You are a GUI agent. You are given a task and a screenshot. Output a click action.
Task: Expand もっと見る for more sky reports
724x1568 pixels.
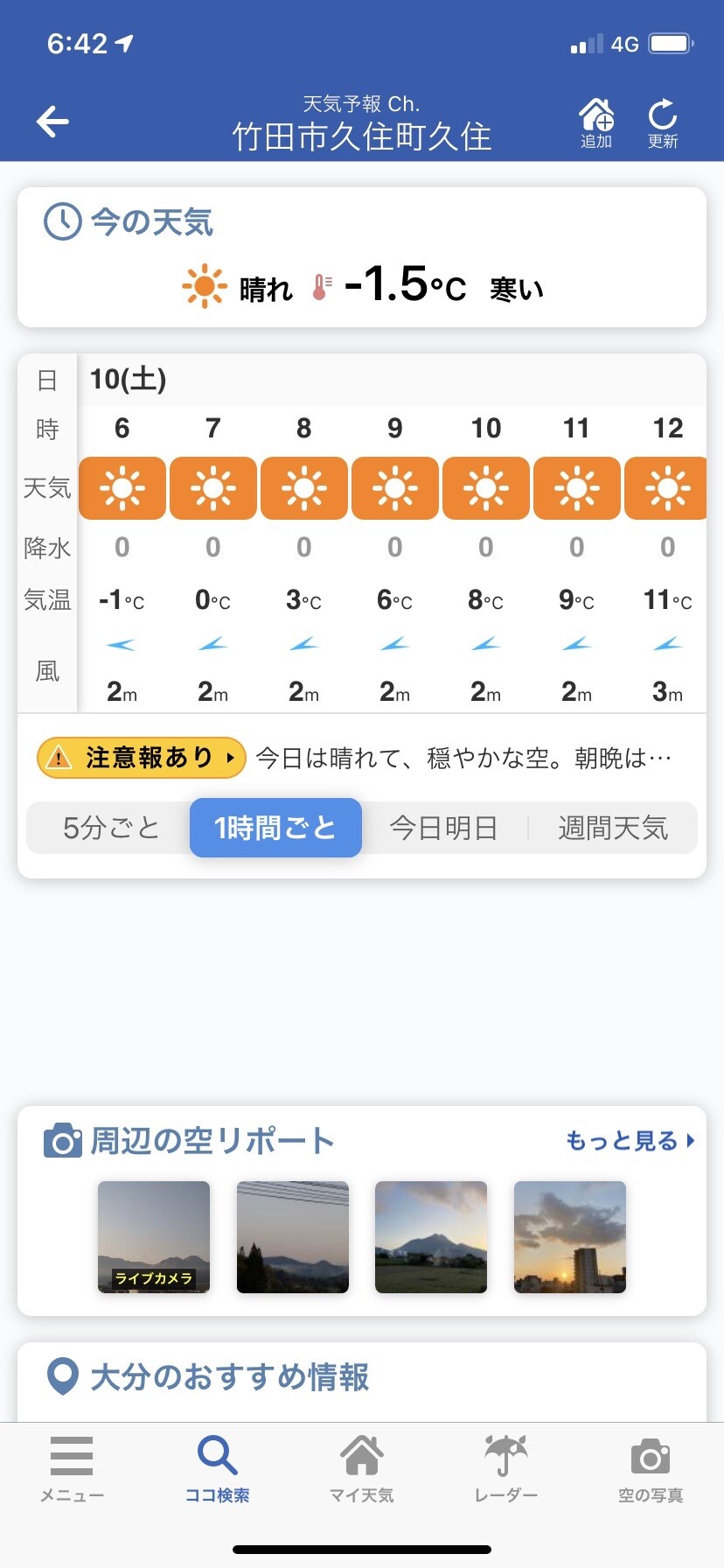coord(628,1140)
